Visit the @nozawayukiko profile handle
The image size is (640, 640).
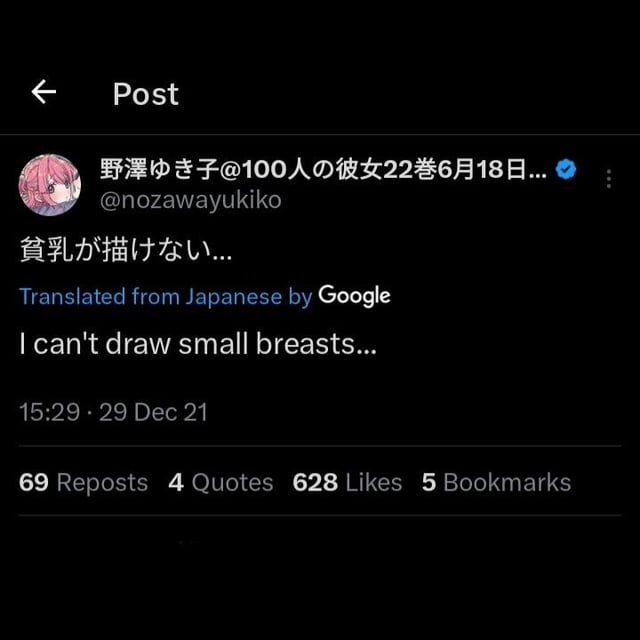pyautogui.click(x=190, y=200)
